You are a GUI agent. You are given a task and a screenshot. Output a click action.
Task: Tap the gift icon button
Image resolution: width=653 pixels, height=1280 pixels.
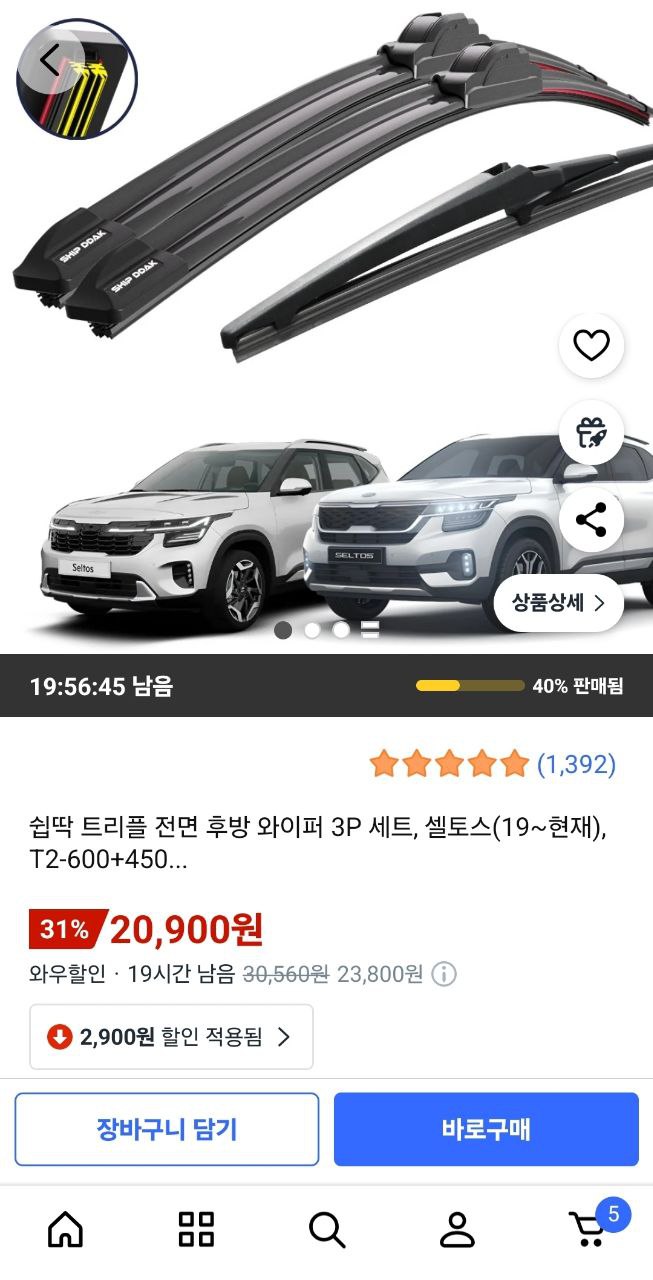[591, 433]
